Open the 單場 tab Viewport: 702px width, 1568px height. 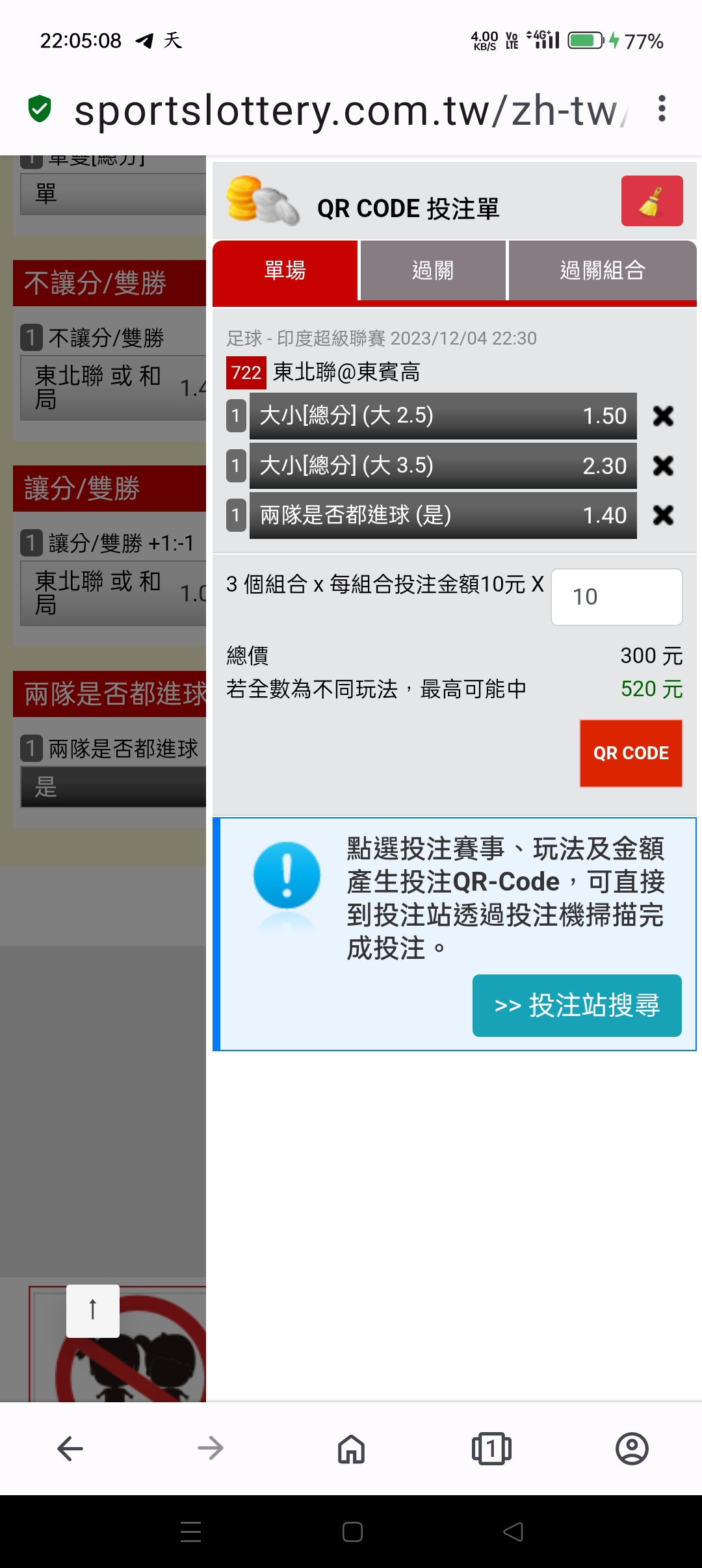pos(285,270)
